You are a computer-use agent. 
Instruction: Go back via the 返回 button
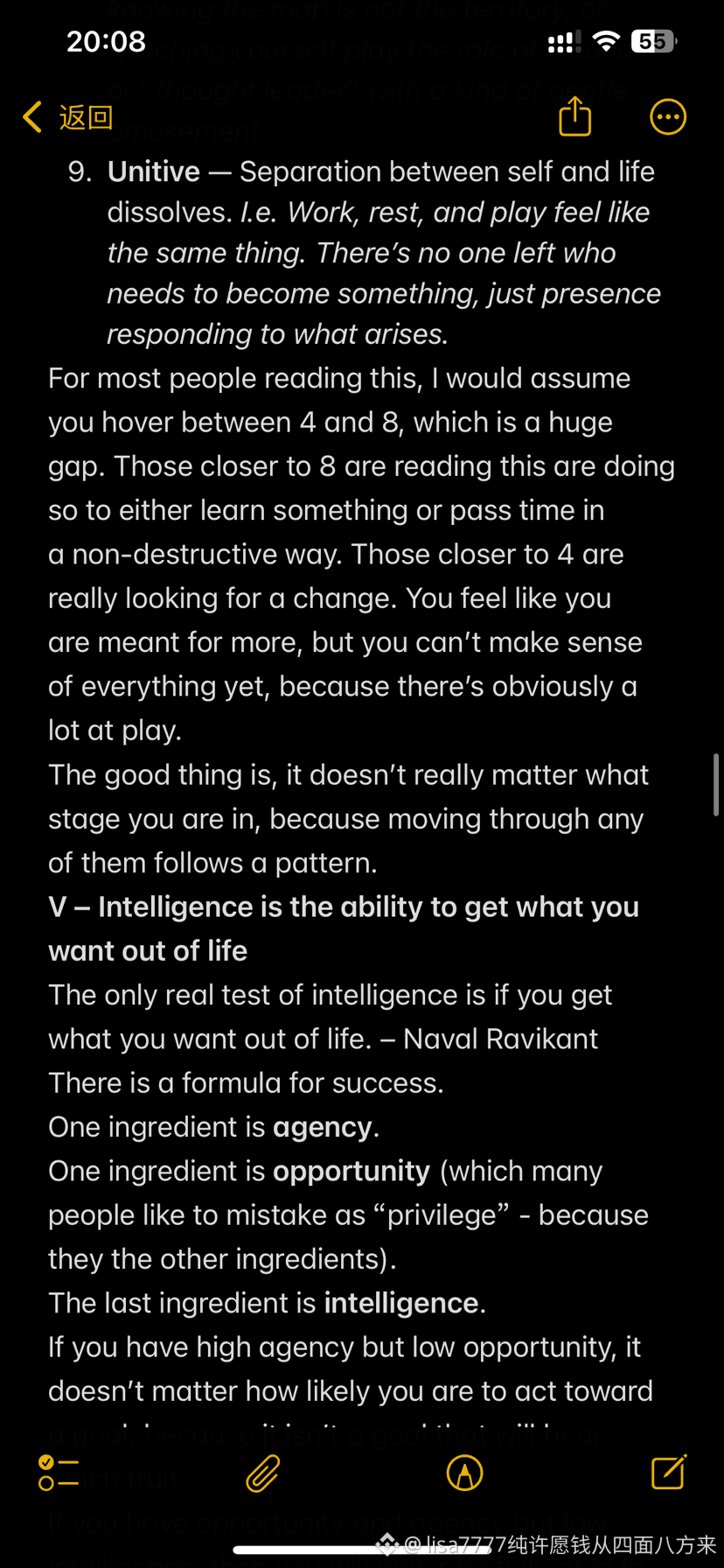click(68, 117)
